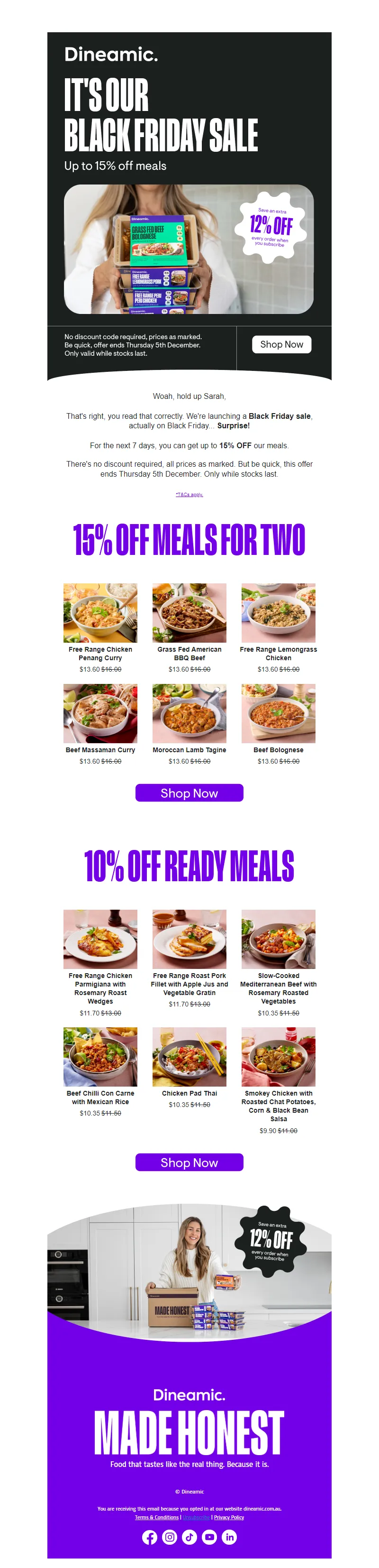
Task: Visit Dineamic's Facebook page
Action: point(150,1538)
